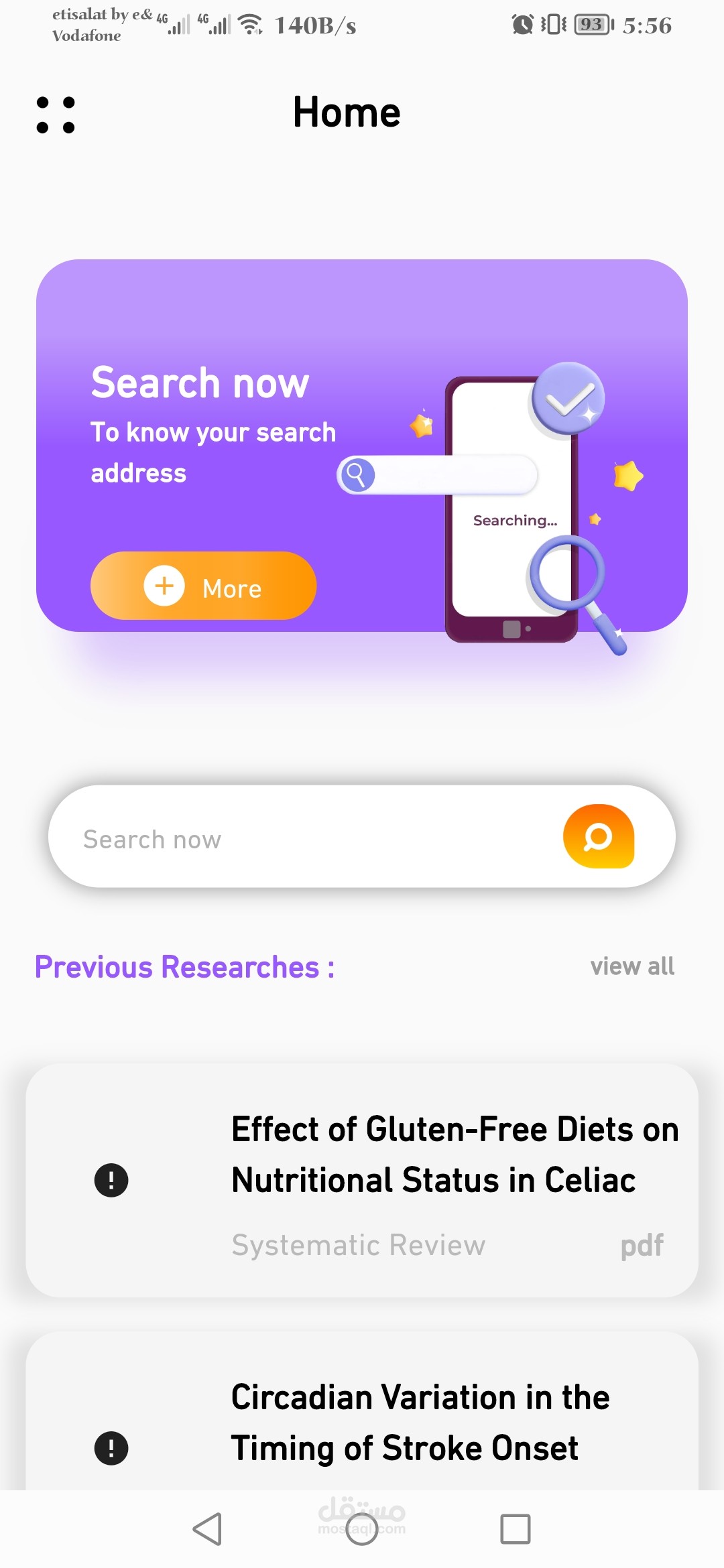Tap the info icon on Circadian Variation card
Image resolution: width=724 pixels, height=1568 pixels.
coord(111,1448)
